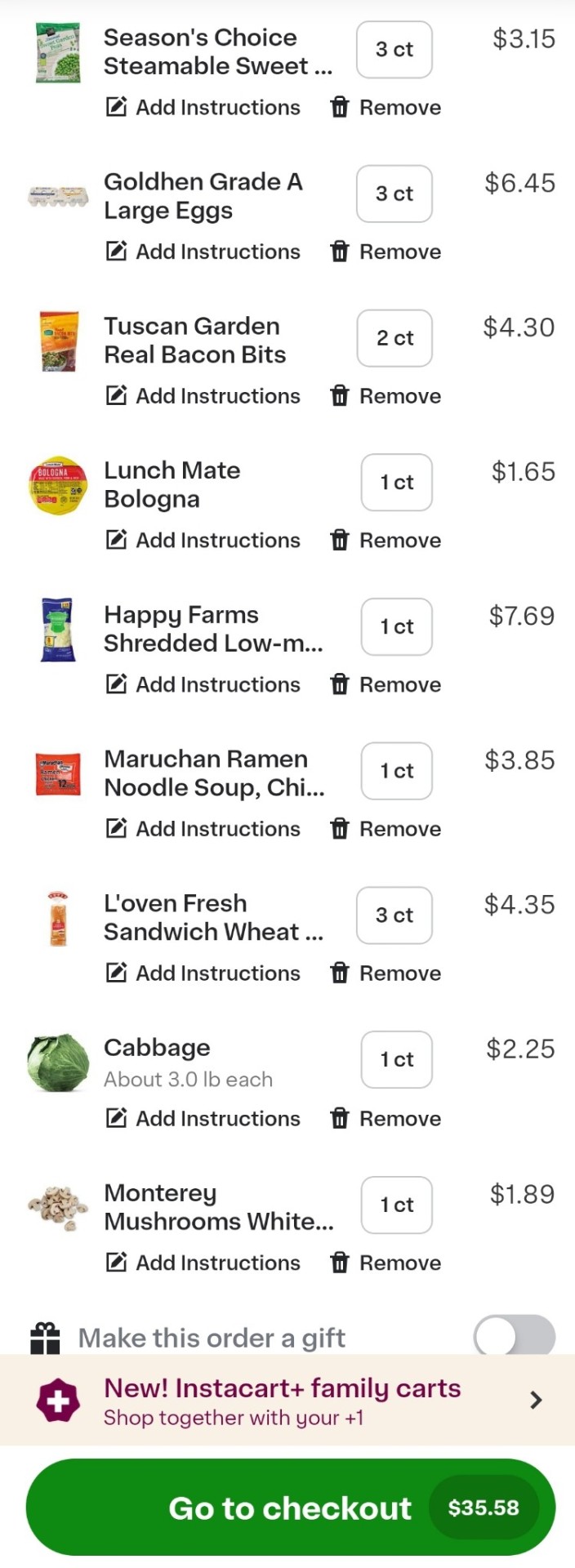Change quantity of Tuscan Garden Bacon Bits
The height and width of the screenshot is (1568, 575).
tap(394, 338)
